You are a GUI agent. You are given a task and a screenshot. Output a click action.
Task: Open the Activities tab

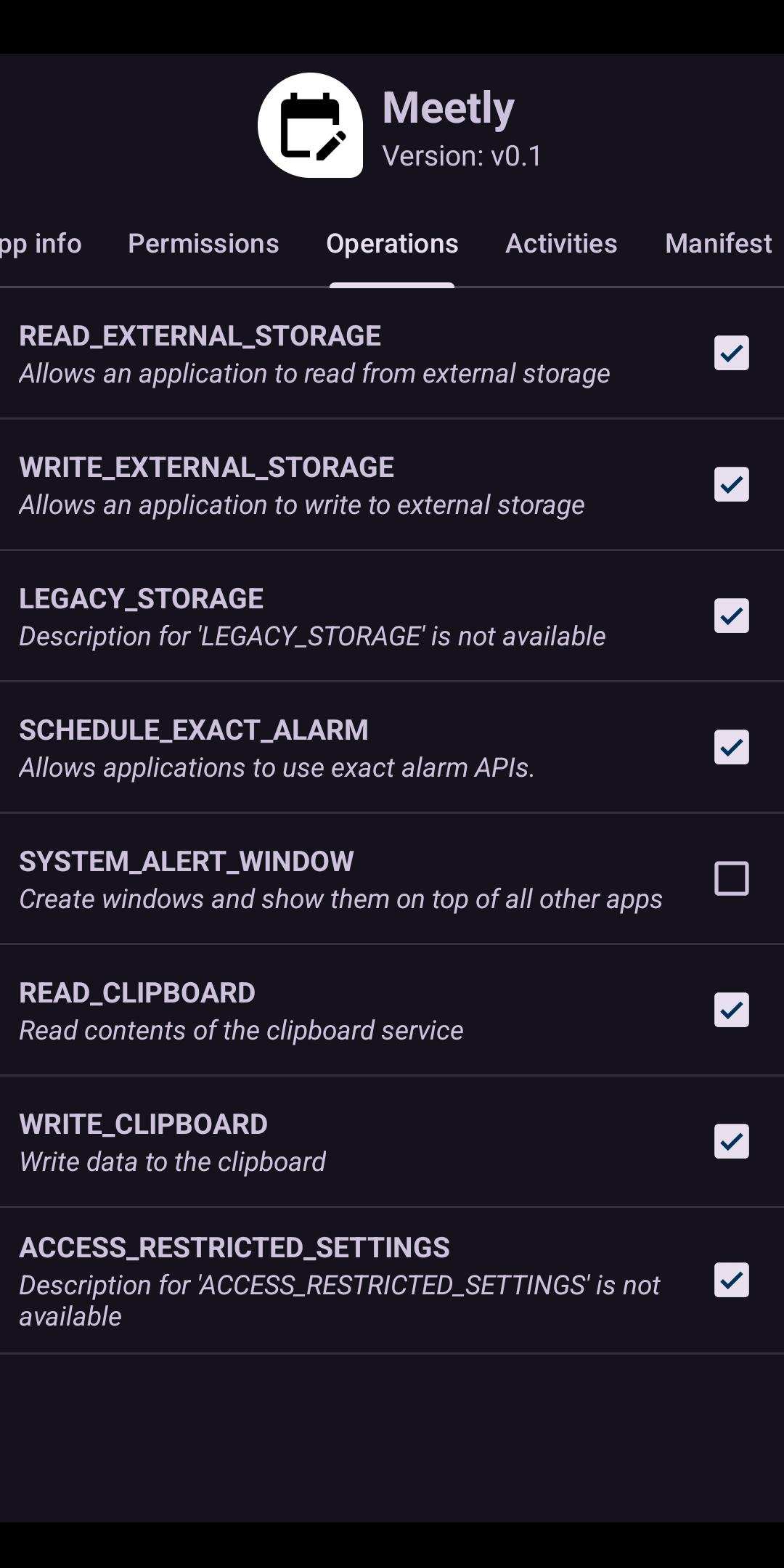coord(561,244)
